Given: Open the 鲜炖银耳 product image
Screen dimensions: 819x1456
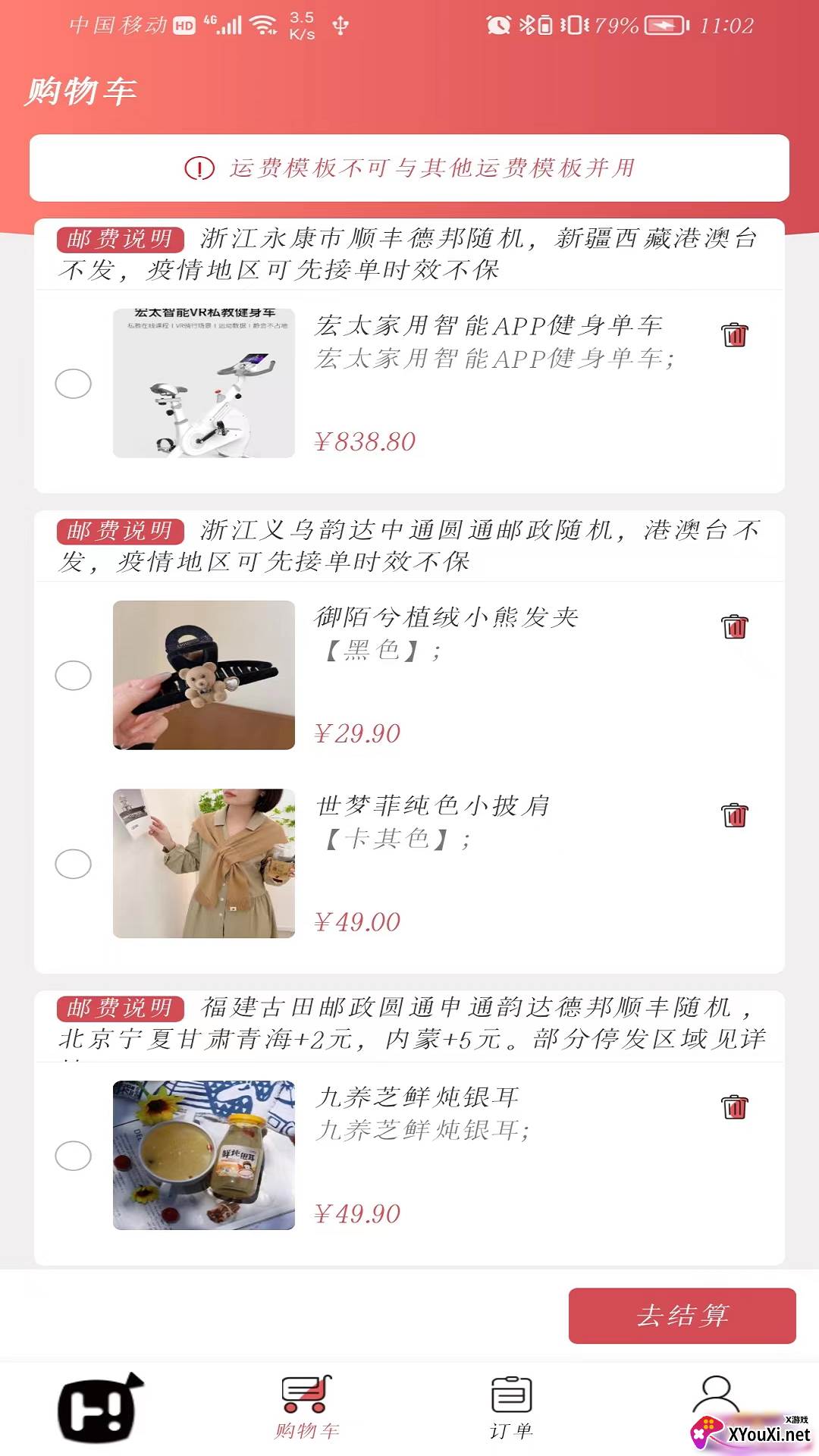Looking at the screenshot, I should coord(204,1156).
